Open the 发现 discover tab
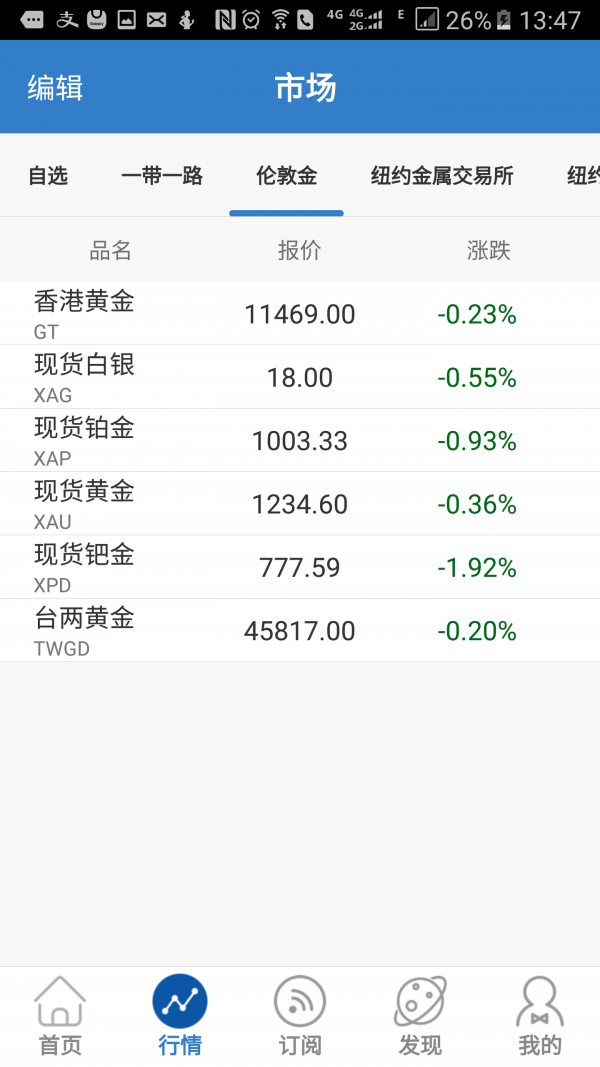Screen dimensions: 600x1067 click(x=420, y=1017)
